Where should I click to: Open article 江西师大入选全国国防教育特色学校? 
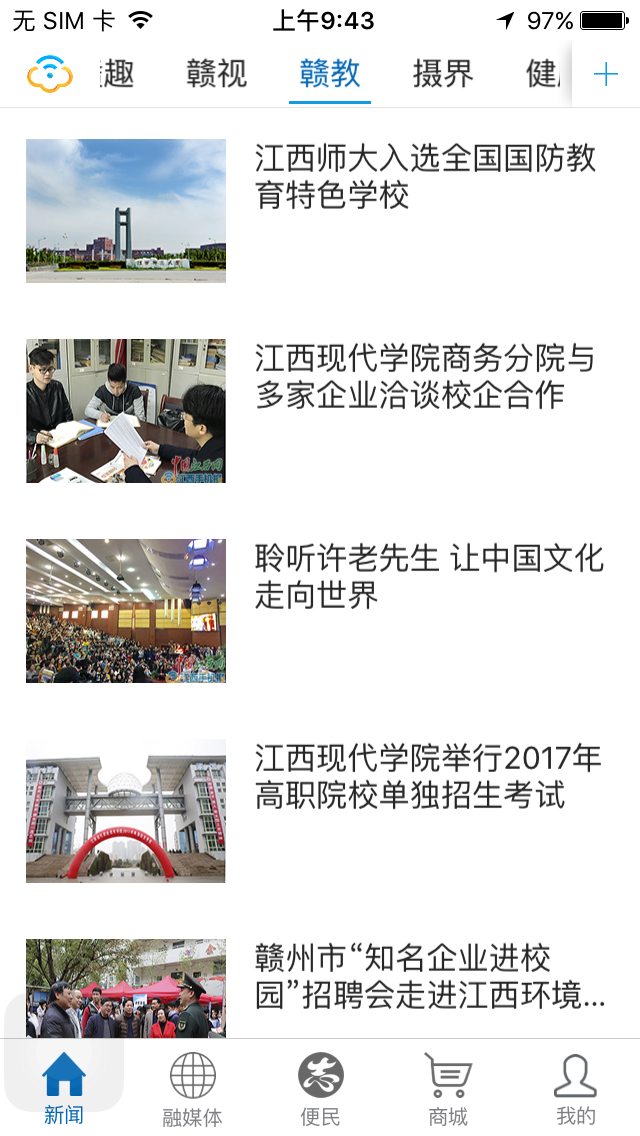[425, 177]
